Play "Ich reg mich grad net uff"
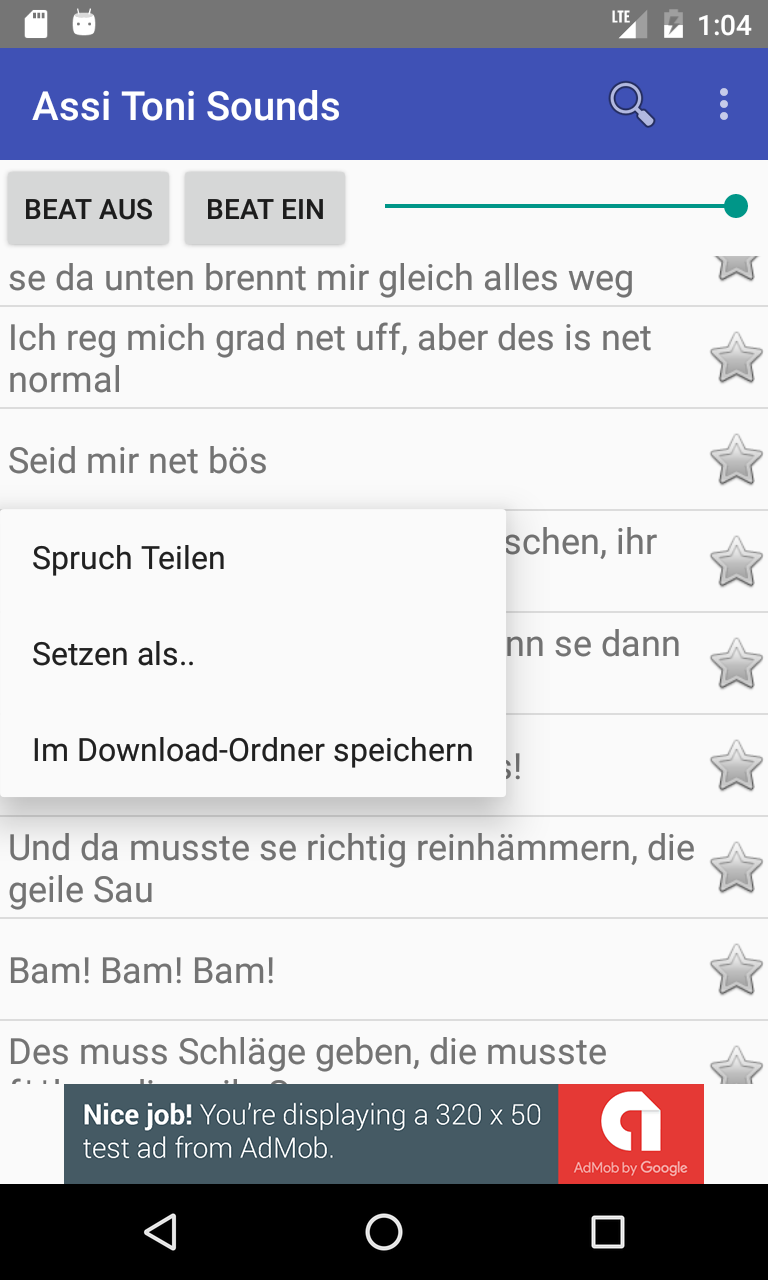This screenshot has width=768, height=1280. [330, 358]
